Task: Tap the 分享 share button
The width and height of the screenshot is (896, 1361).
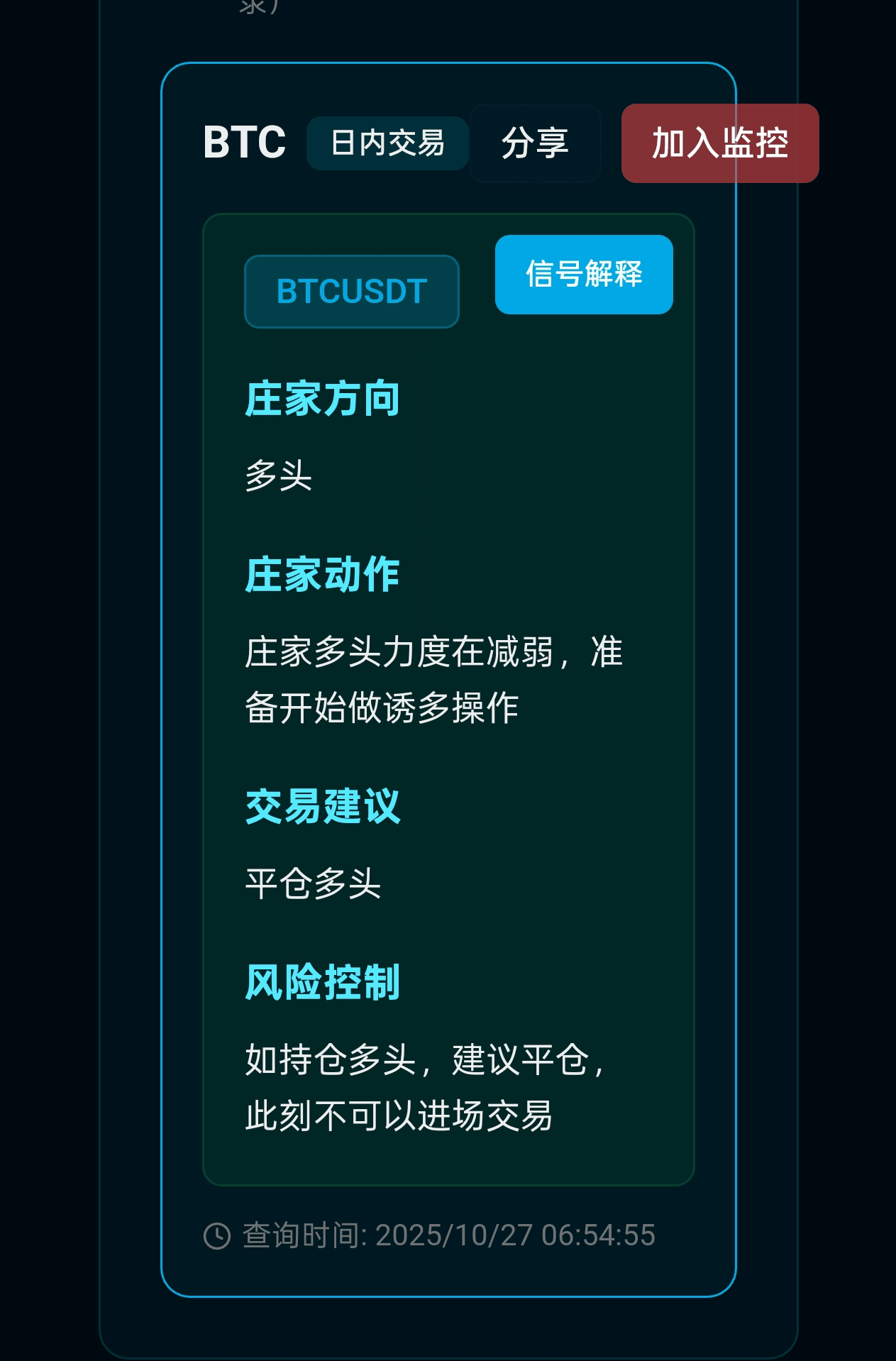Action: click(535, 143)
